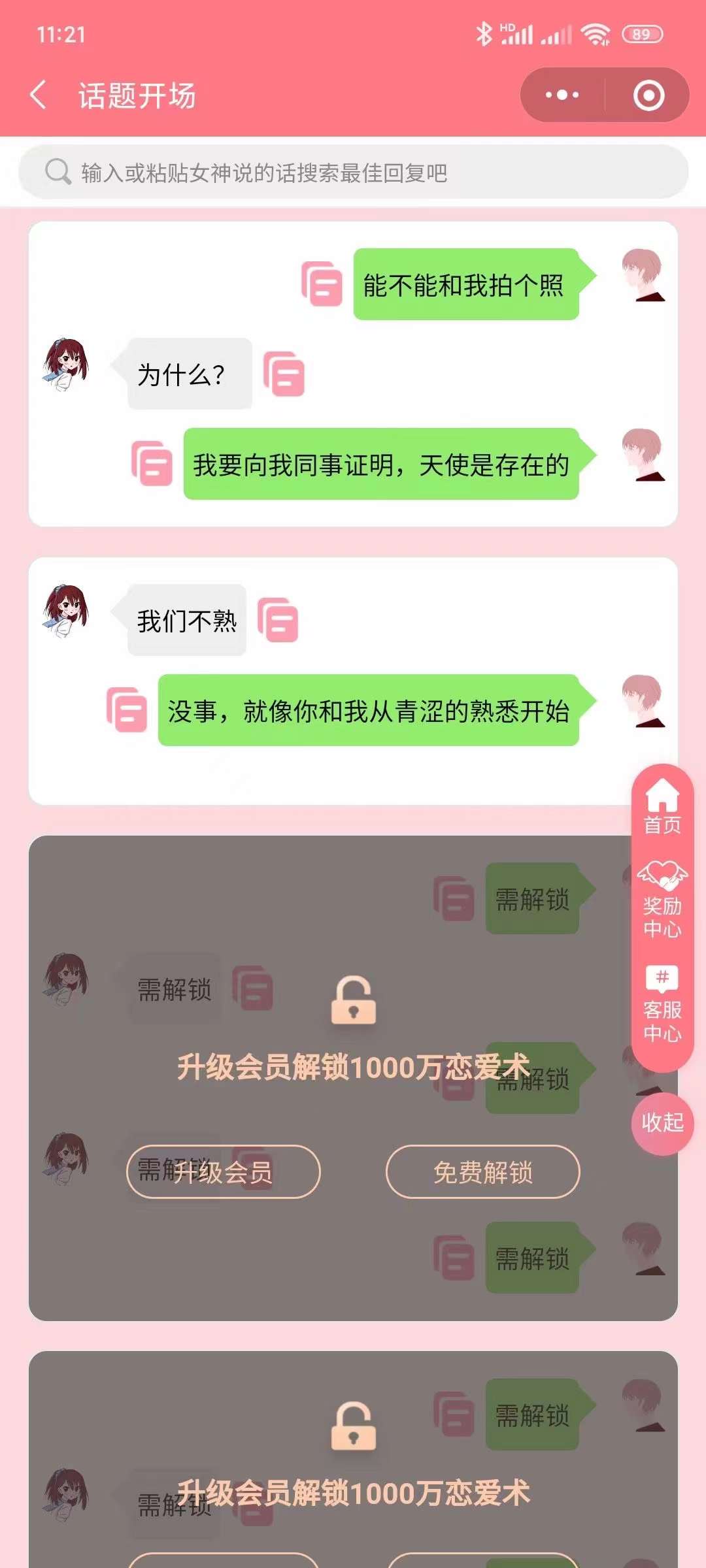Choose 免费解锁 on the first locked card
This screenshot has height=1568, width=706.
[482, 1172]
